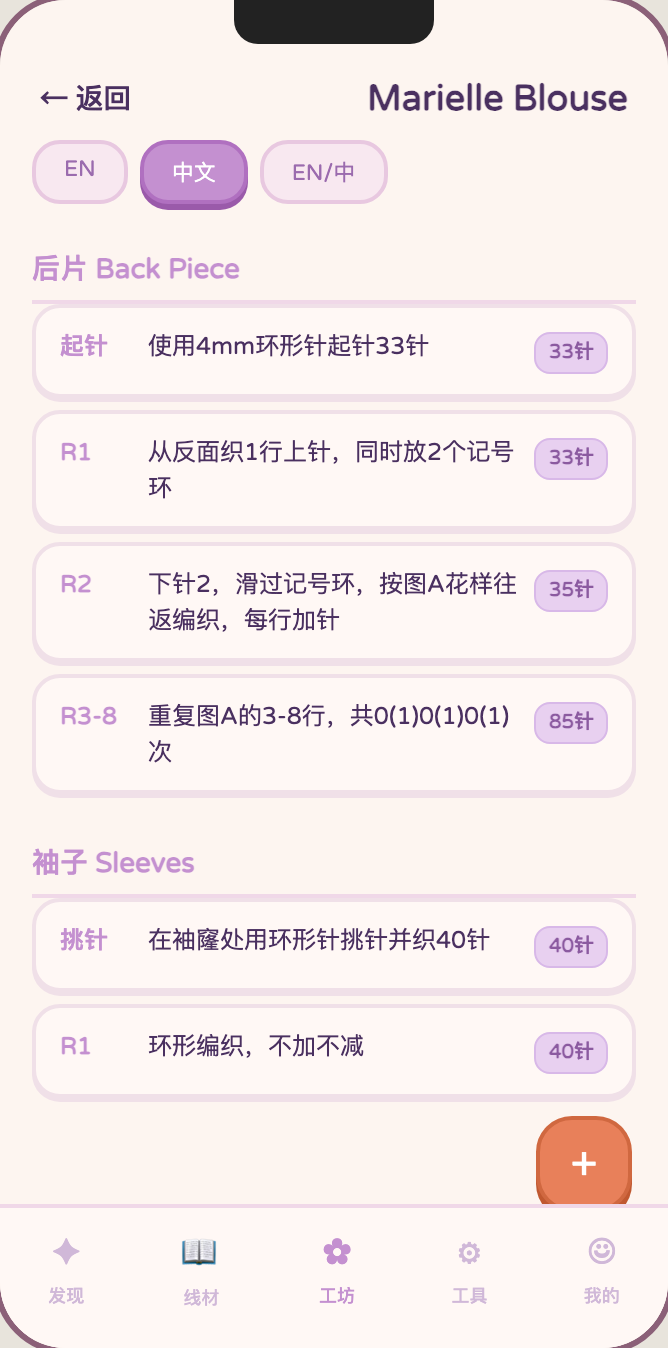Go back with the 返回 button
This screenshot has height=1348, width=668.
[85, 98]
